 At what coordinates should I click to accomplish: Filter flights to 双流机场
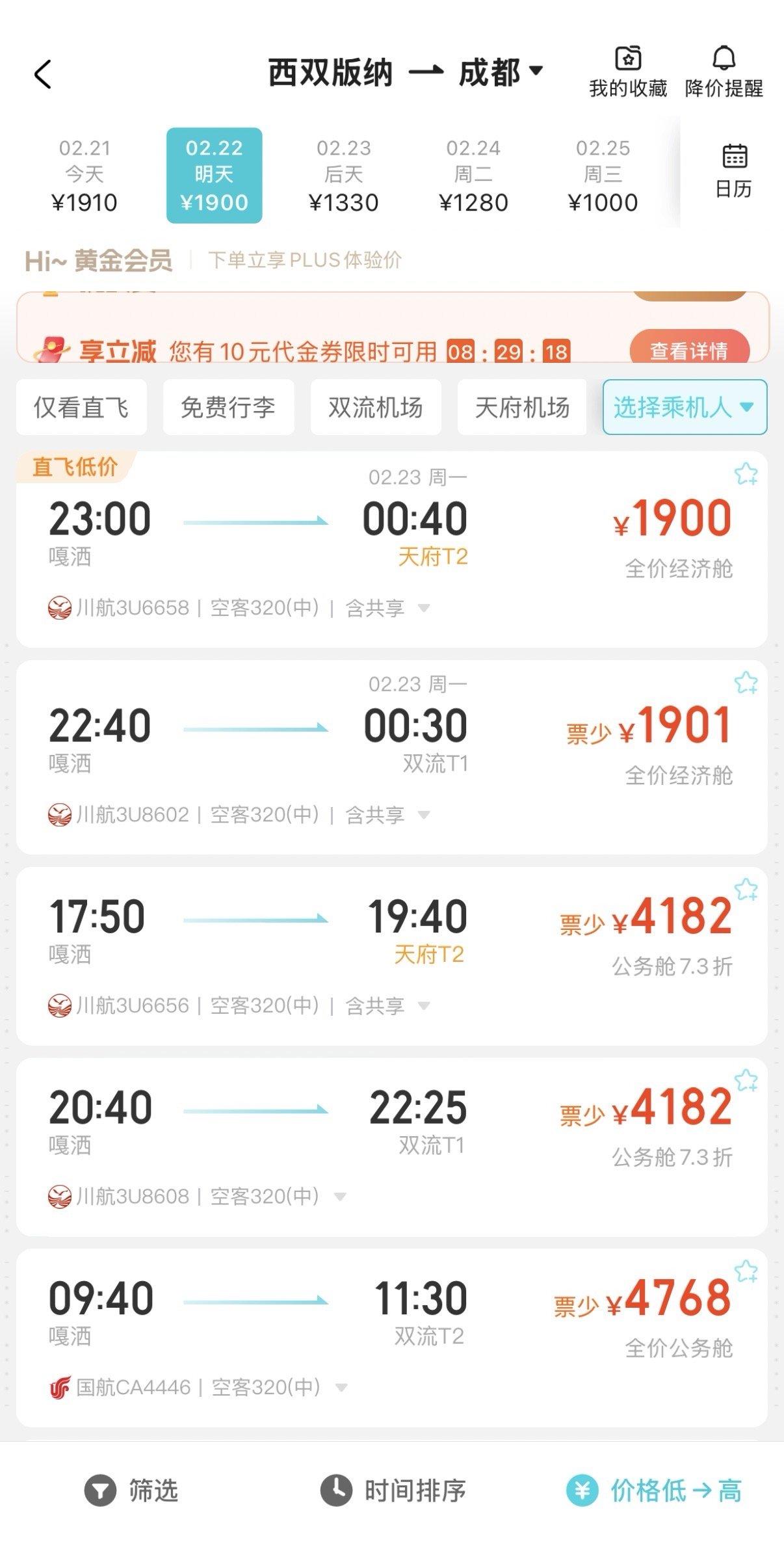376,408
